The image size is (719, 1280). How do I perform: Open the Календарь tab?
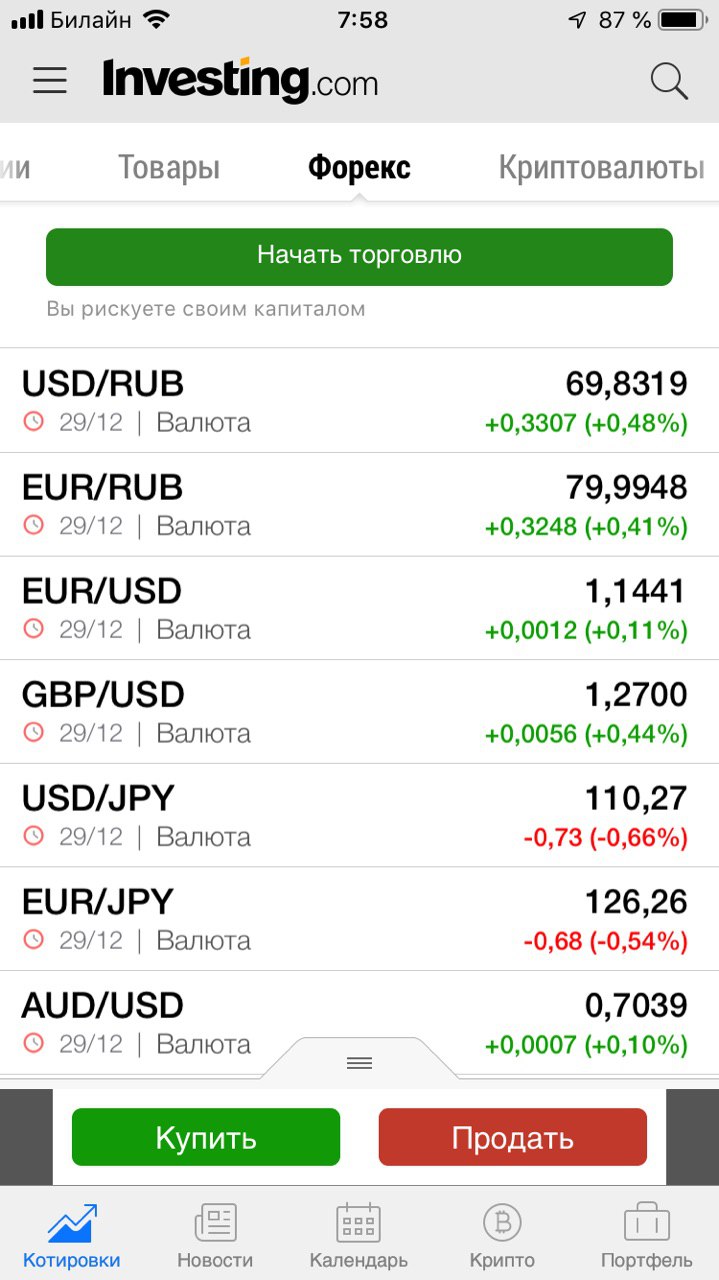358,1236
